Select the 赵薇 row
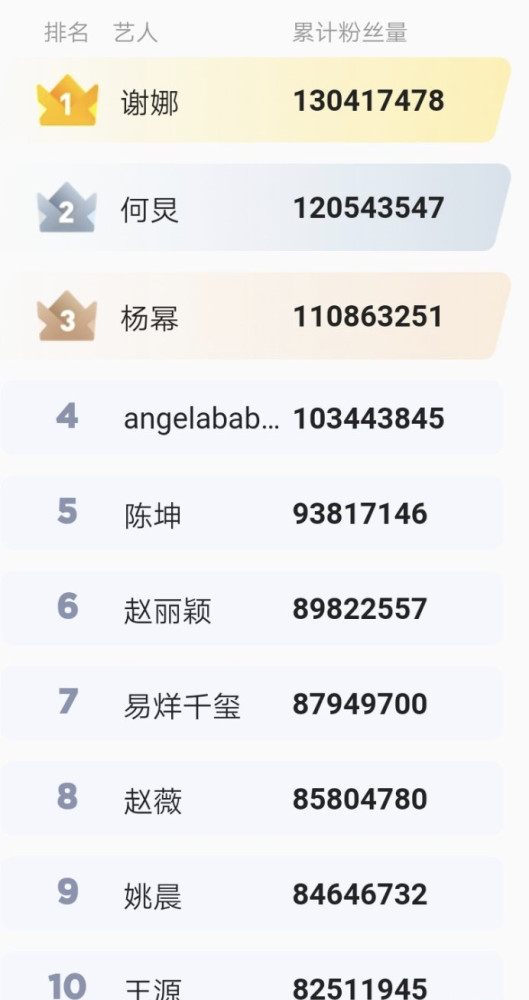The width and height of the screenshot is (529, 1000). 251,798
